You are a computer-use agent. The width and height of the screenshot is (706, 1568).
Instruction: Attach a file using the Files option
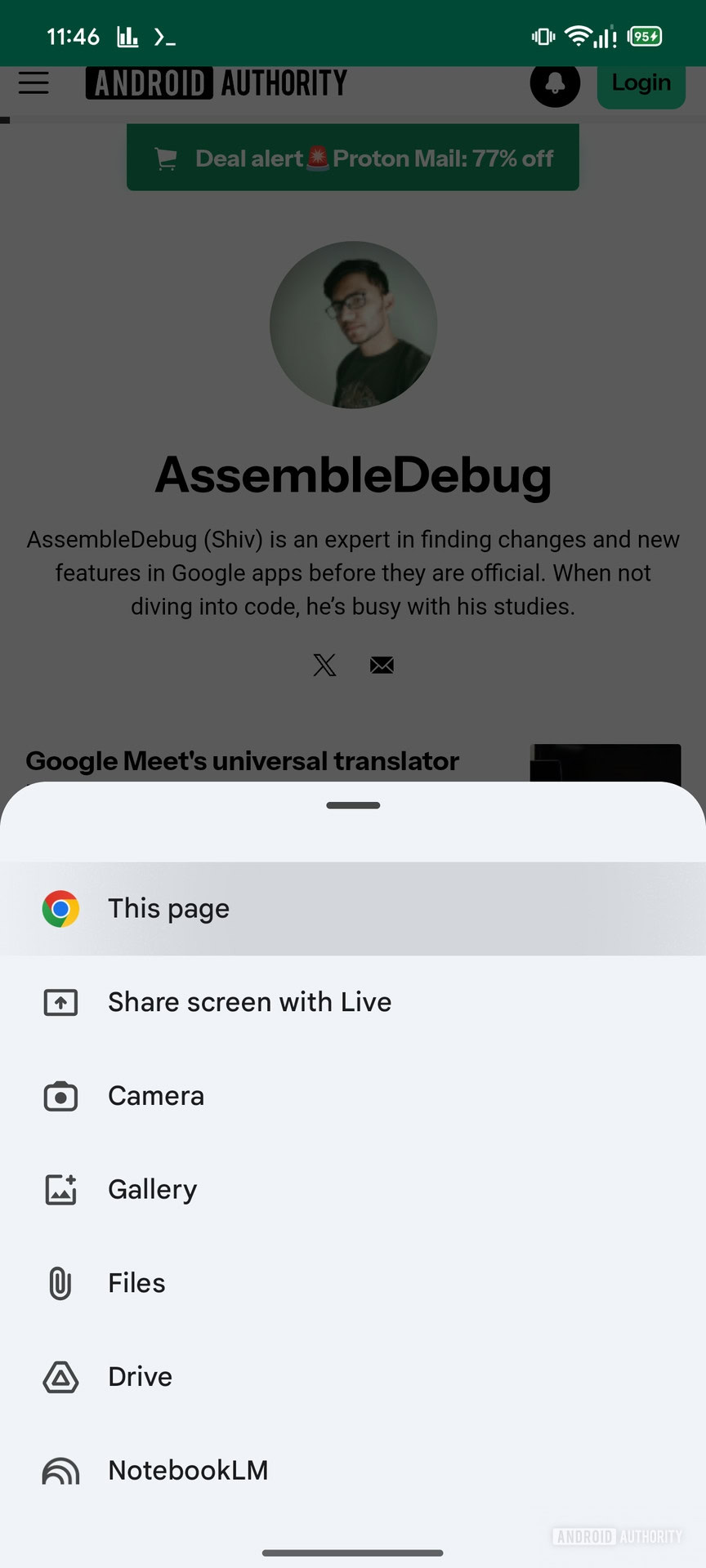pos(136,1283)
